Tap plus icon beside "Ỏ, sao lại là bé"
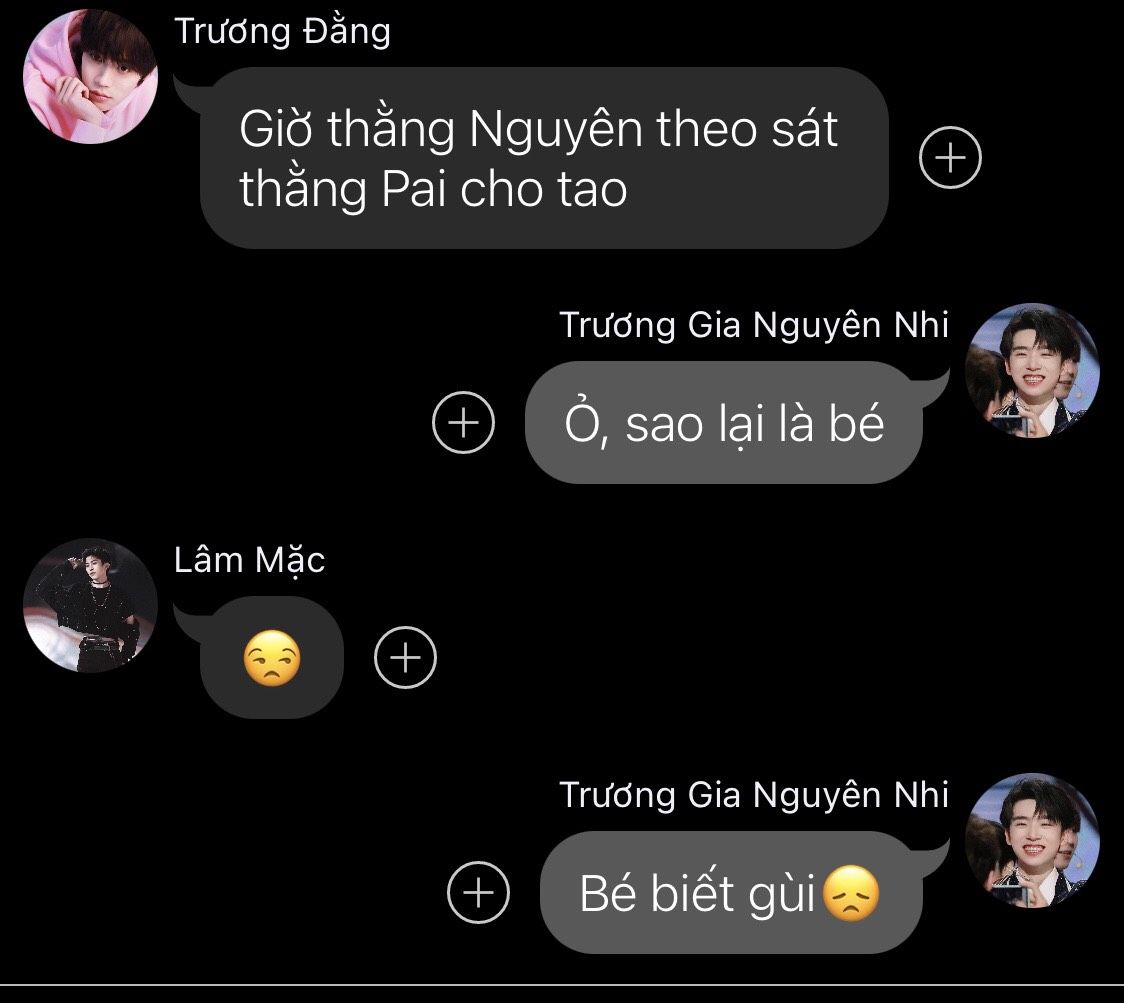Viewport: 1124px width, 1003px height. point(463,422)
